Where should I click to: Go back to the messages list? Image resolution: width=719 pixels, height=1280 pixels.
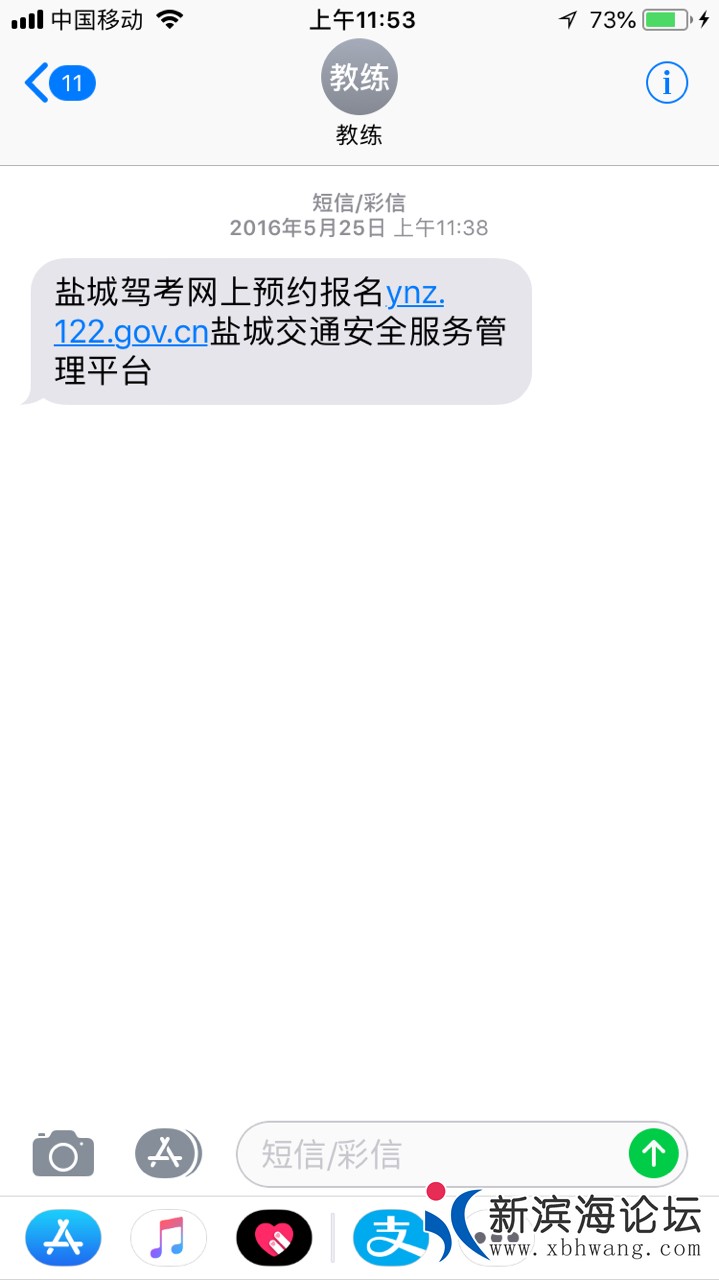[x=58, y=83]
